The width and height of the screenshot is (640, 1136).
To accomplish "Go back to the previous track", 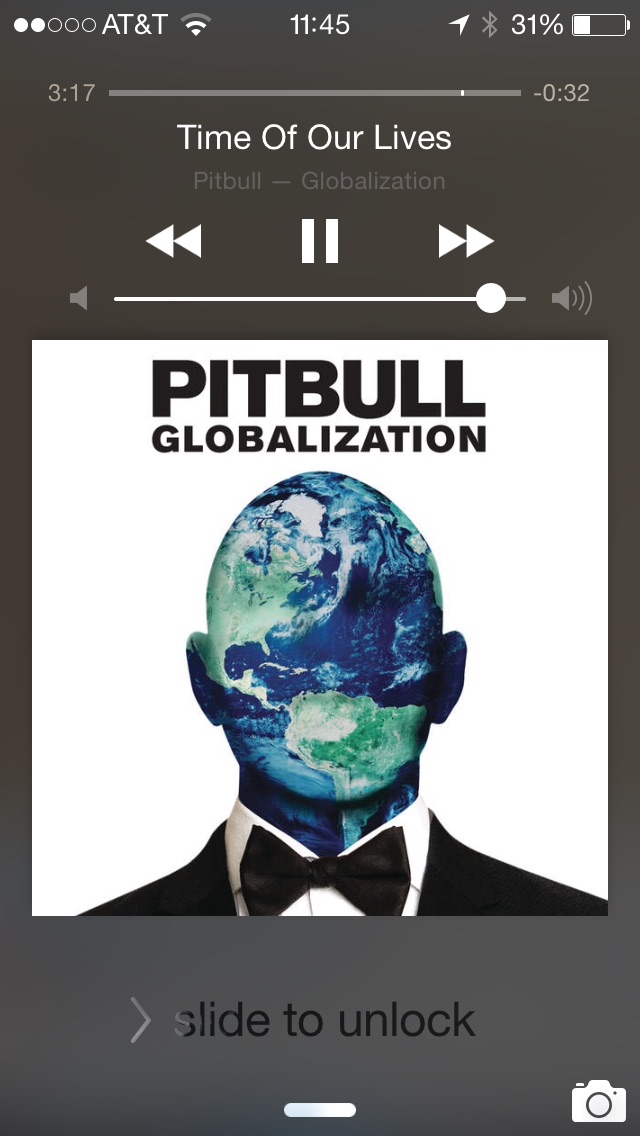I will [173, 241].
